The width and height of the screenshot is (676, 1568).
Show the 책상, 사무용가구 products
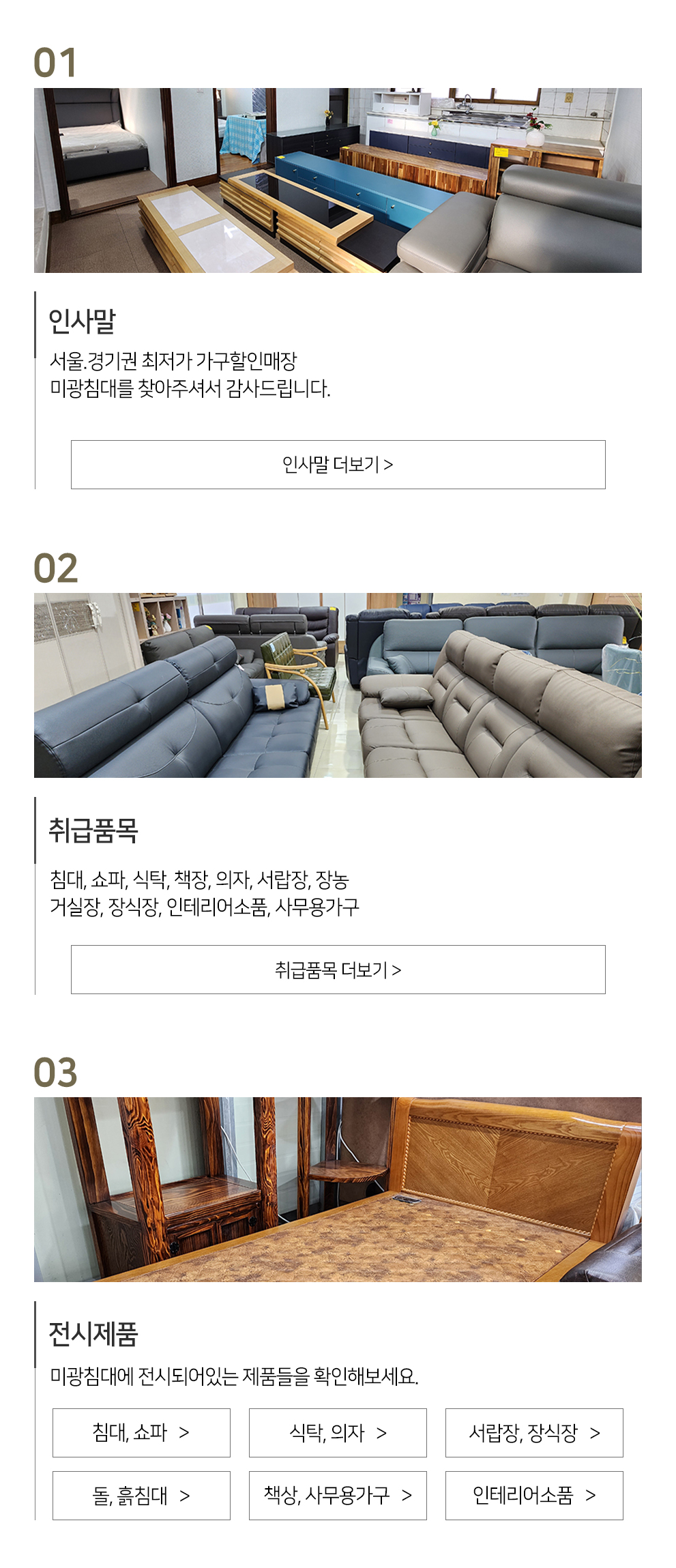point(338,1496)
